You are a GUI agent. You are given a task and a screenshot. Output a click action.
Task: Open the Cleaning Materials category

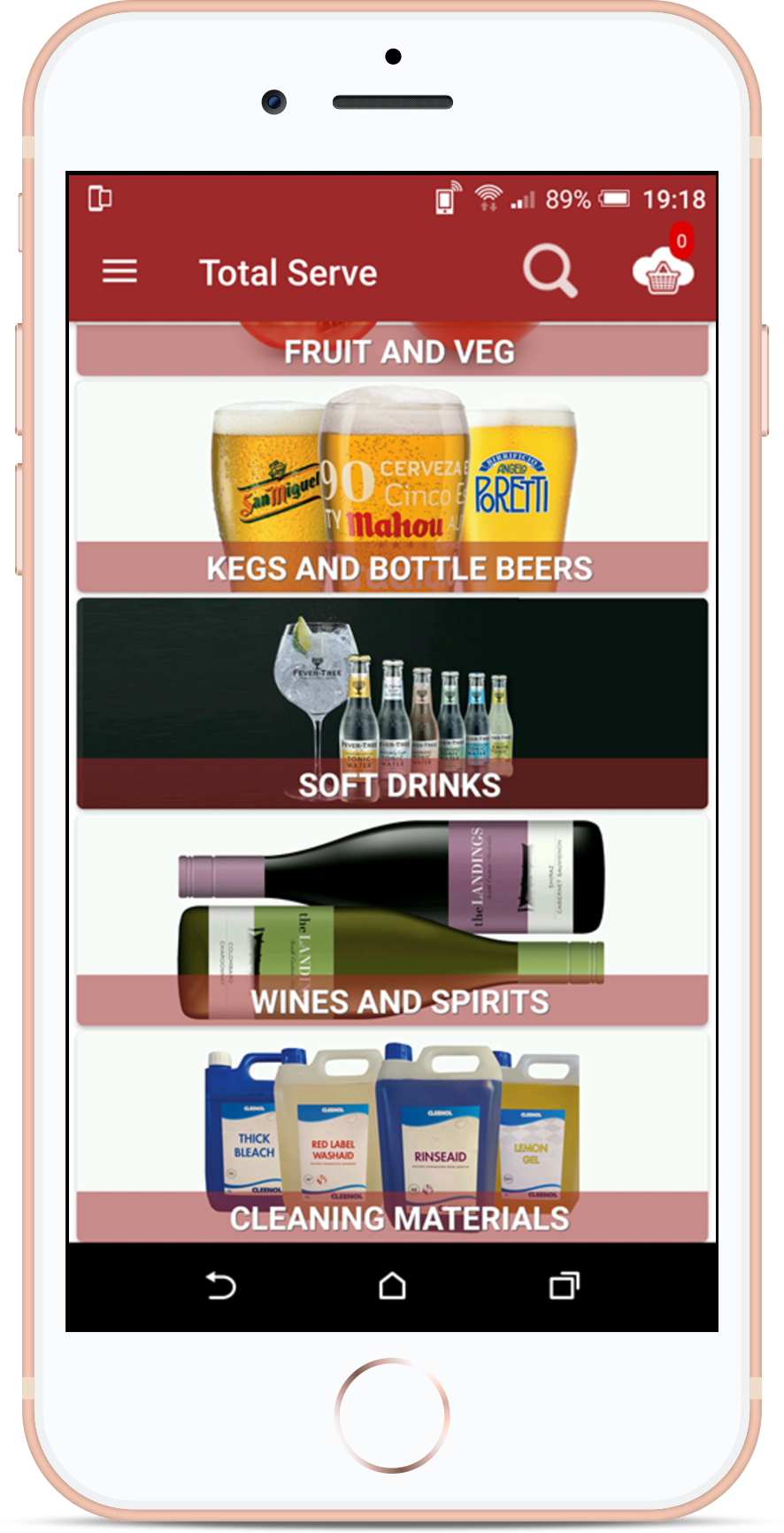point(392,1136)
